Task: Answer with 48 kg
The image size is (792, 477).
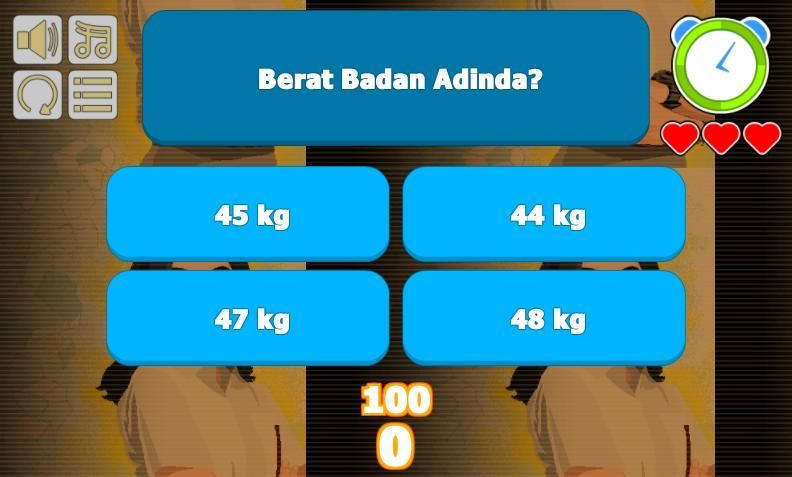Action: tap(544, 317)
